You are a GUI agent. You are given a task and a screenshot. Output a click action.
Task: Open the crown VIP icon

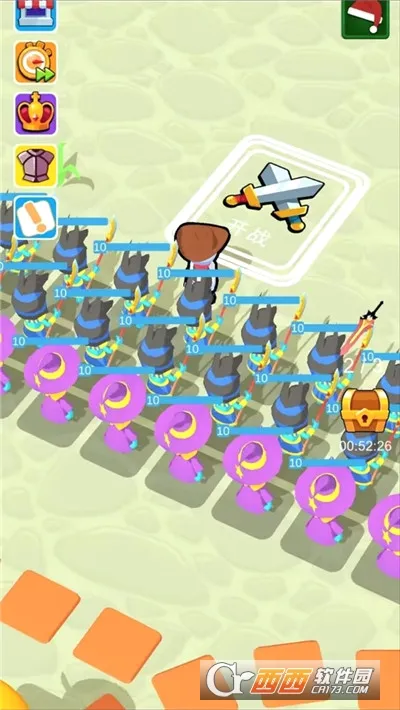pos(36,114)
